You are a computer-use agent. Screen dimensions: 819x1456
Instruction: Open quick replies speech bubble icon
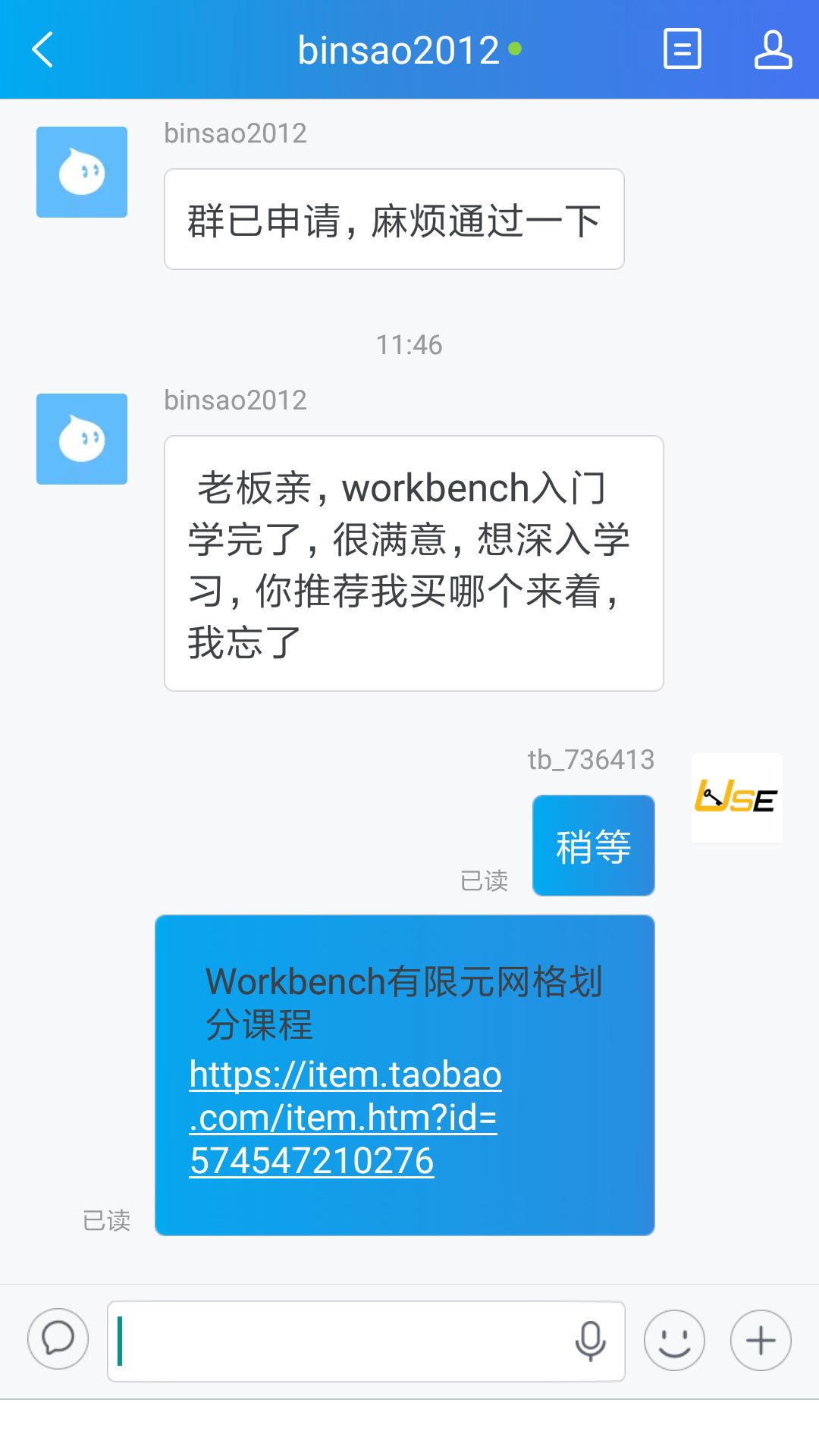click(58, 1339)
